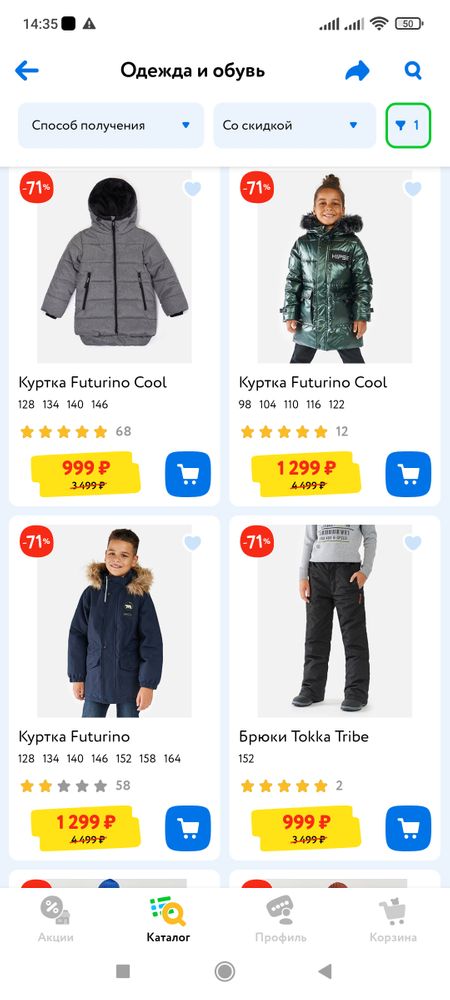Favorite the navy Куртка Futurino
Image resolution: width=450 pixels, height=1000 pixels.
[x=192, y=542]
